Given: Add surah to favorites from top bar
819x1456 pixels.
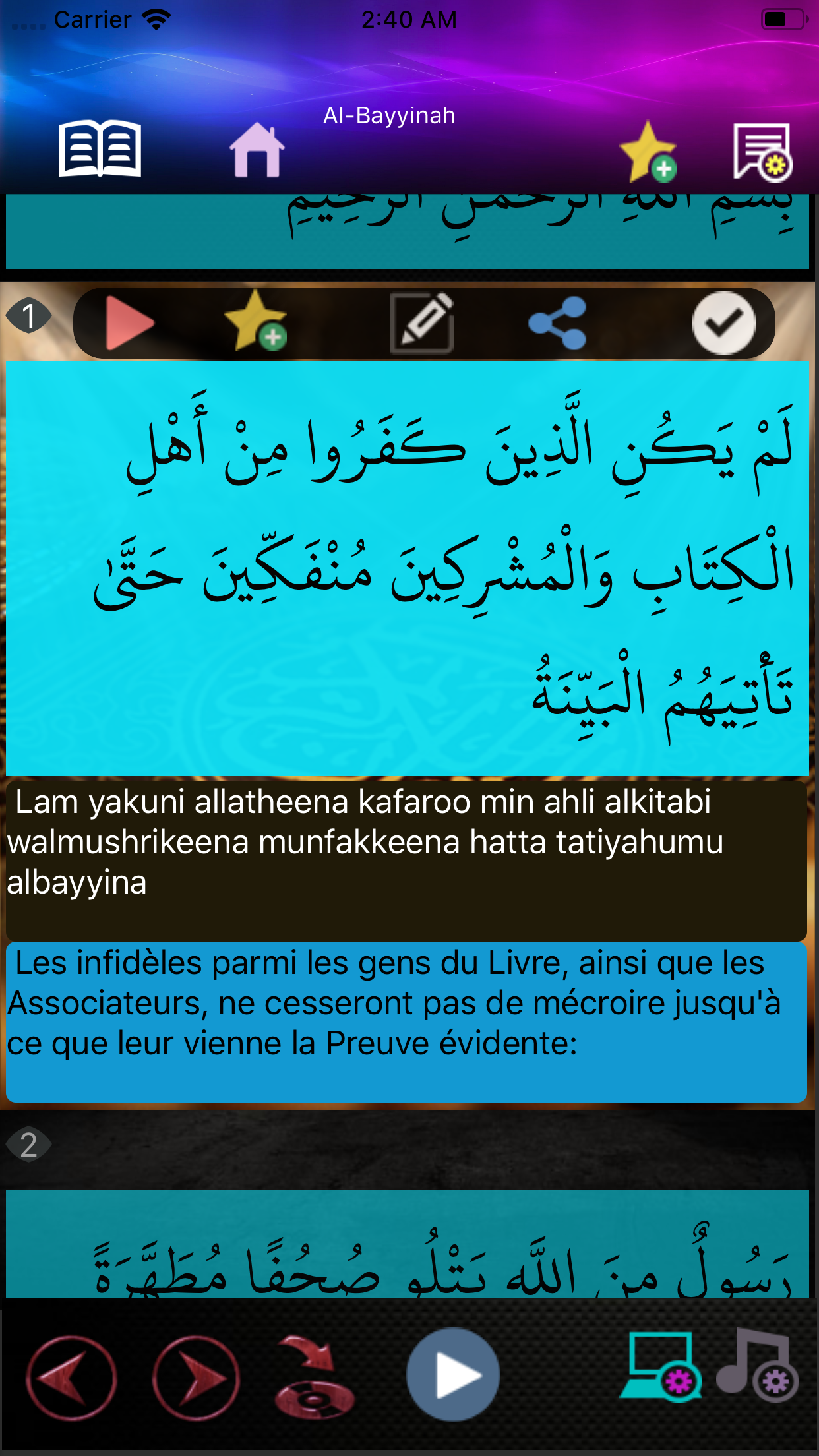Looking at the screenshot, I should [648, 152].
